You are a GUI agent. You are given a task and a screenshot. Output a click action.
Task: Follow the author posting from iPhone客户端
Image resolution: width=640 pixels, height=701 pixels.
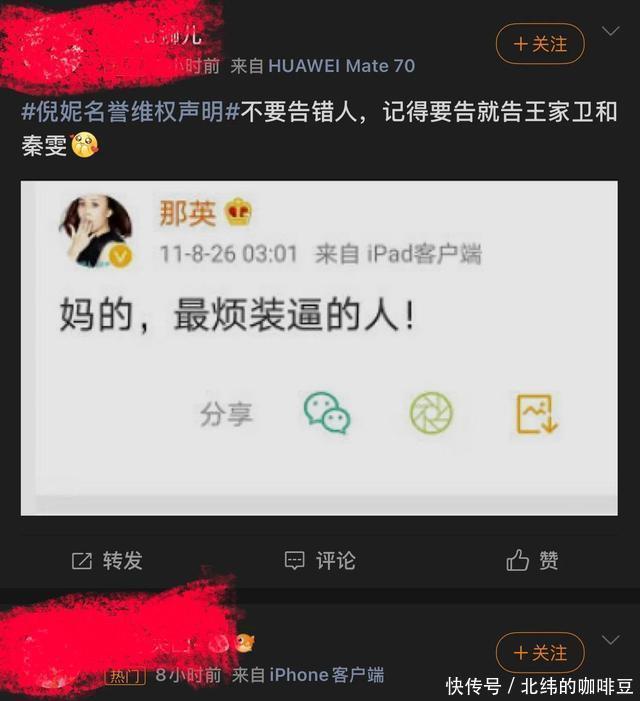coord(540,653)
